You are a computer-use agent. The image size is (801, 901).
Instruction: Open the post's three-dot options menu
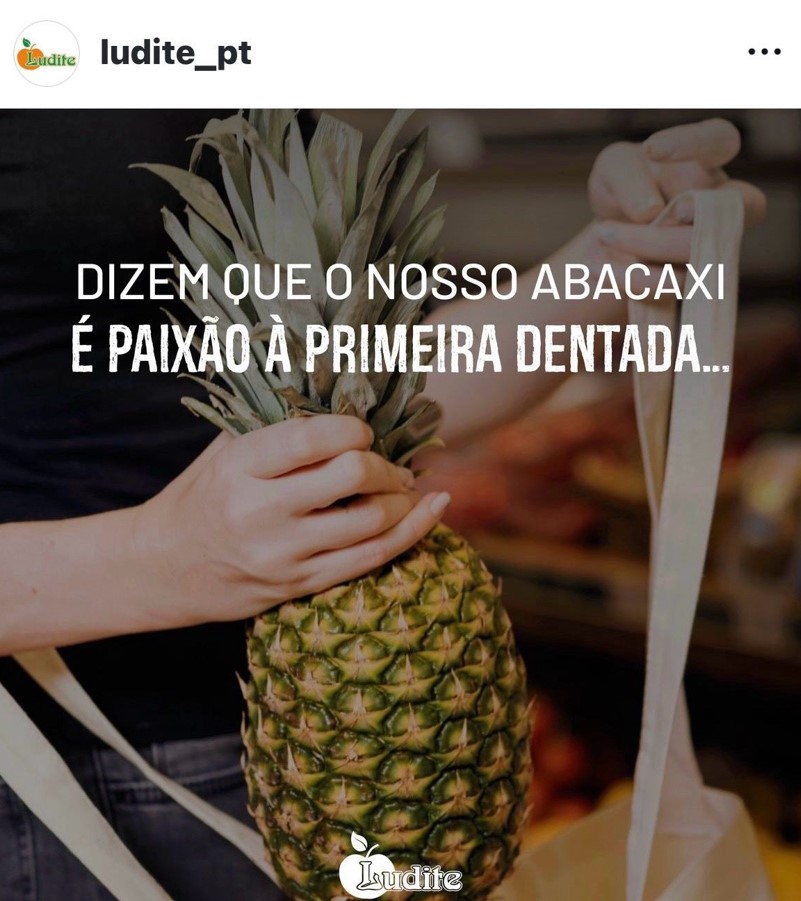click(764, 52)
